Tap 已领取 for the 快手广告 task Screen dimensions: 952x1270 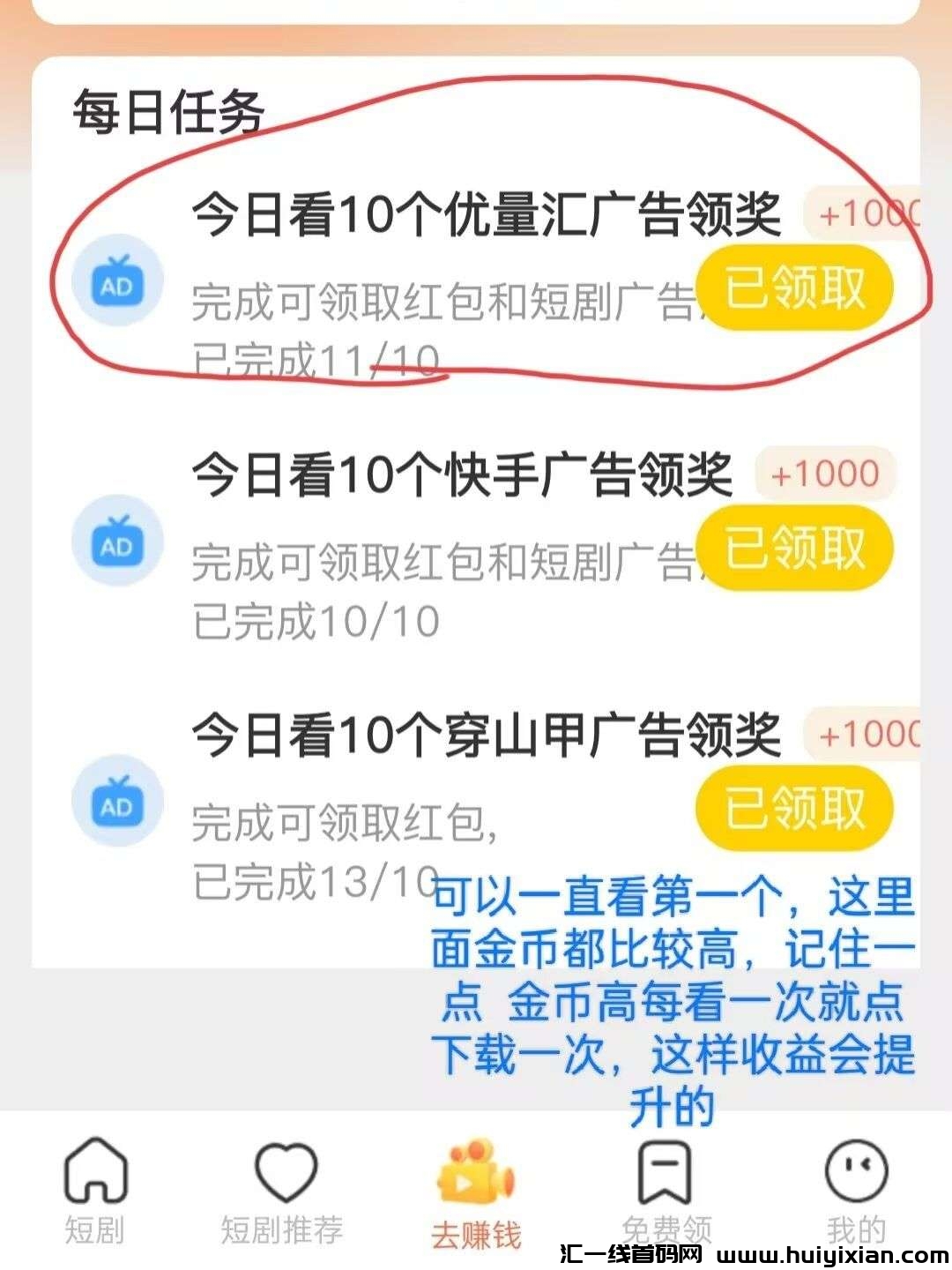794,548
